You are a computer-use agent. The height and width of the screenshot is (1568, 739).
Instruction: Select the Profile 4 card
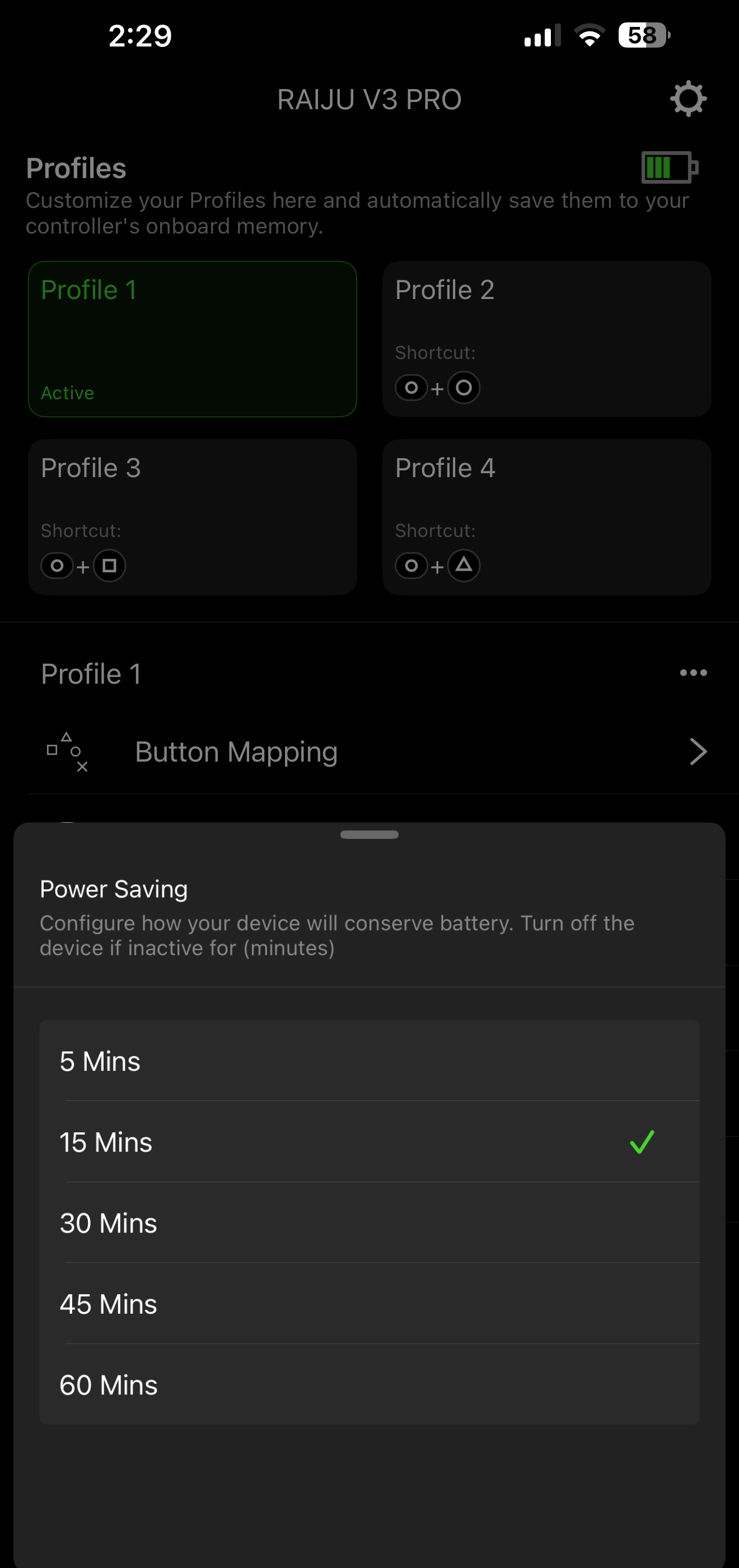[x=546, y=517]
